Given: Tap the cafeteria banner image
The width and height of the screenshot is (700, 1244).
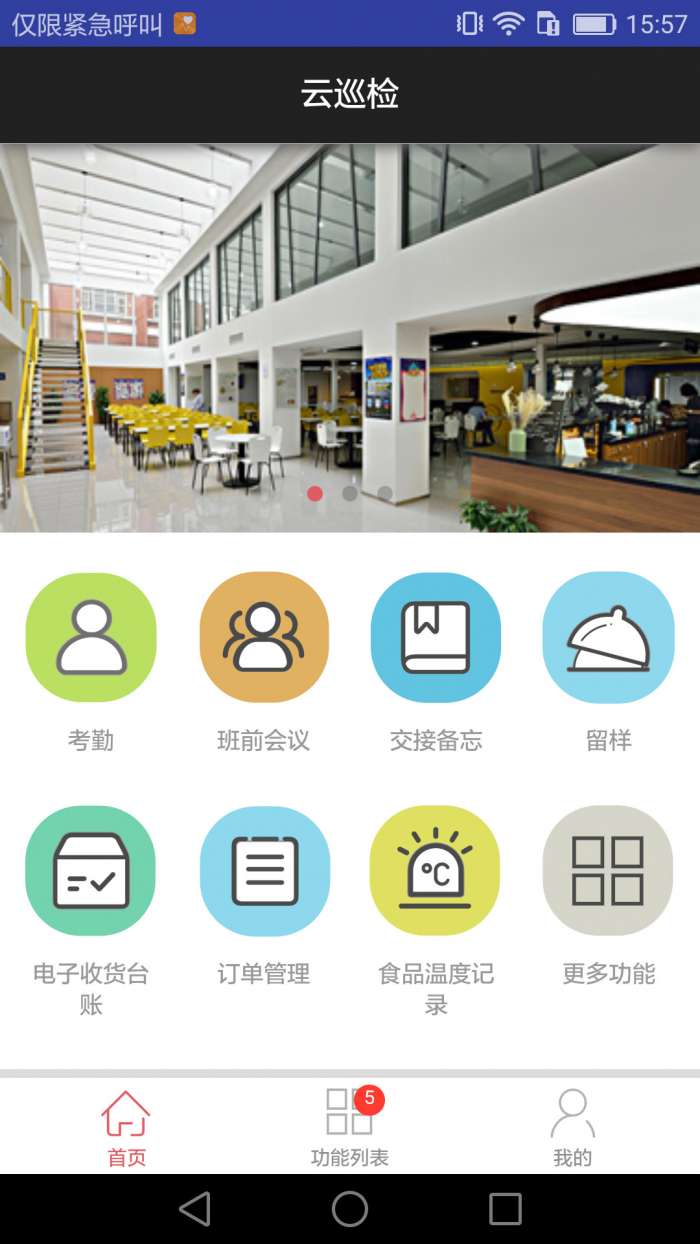Looking at the screenshot, I should pyautogui.click(x=350, y=337).
